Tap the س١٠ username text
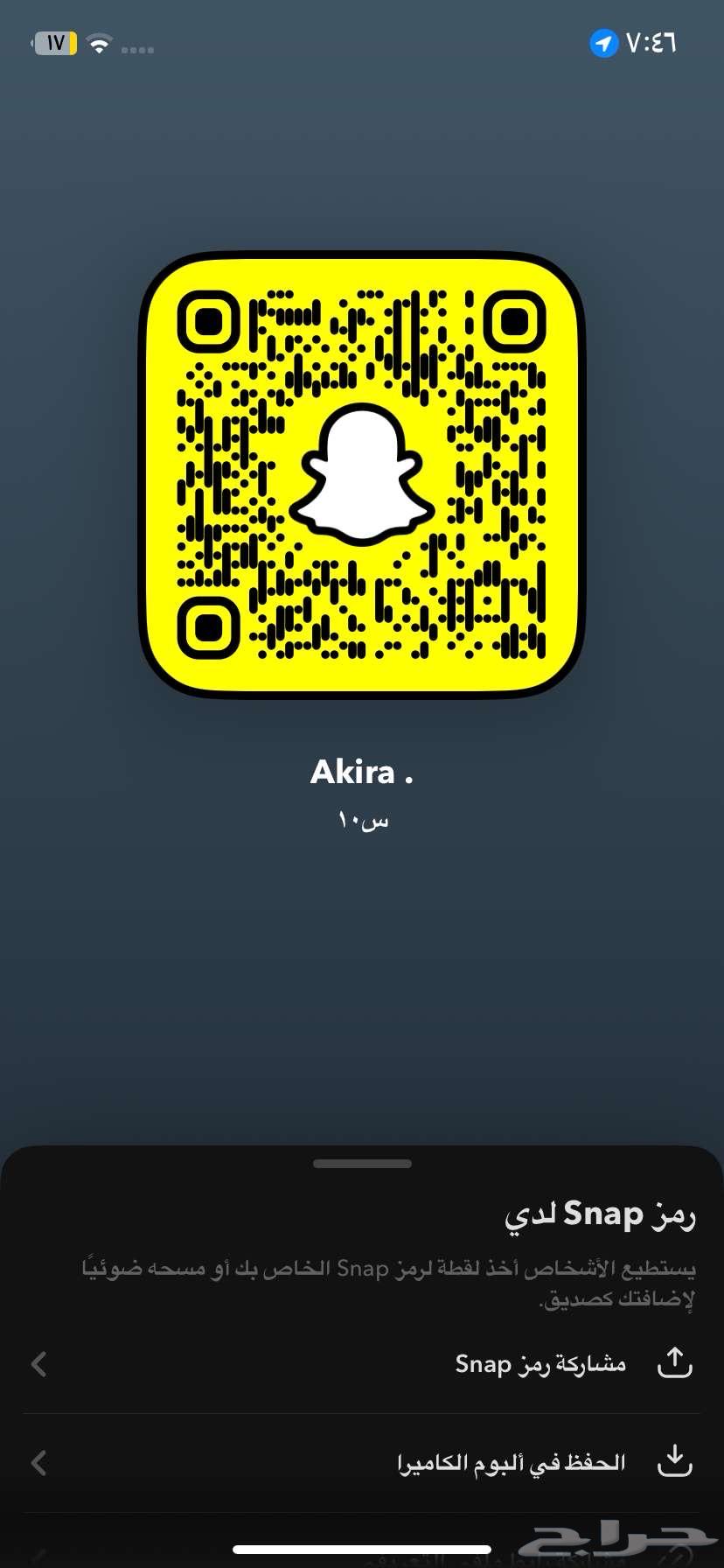Viewport: 724px width, 1568px height. (x=362, y=820)
